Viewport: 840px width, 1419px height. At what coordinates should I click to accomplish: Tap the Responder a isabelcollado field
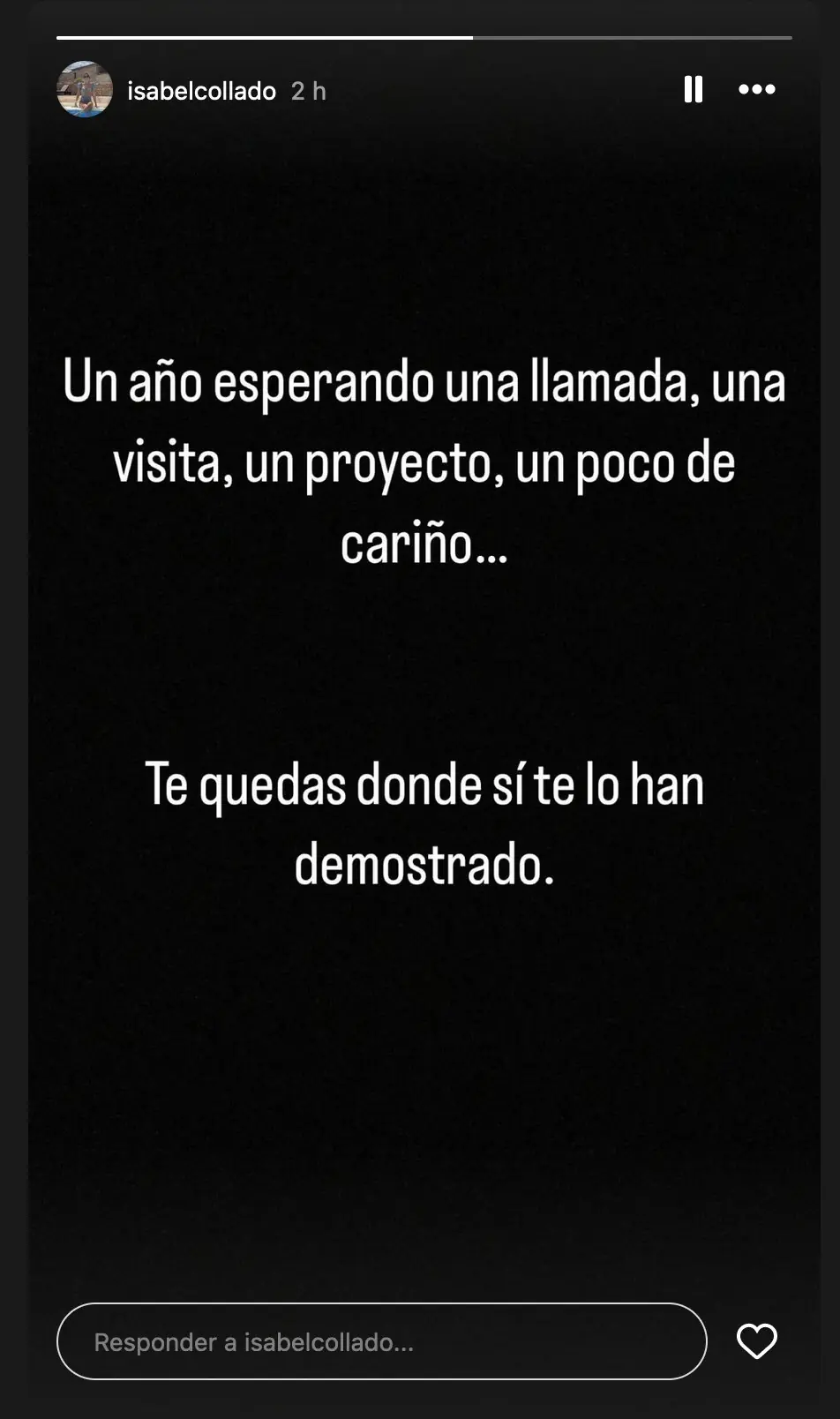click(382, 1341)
